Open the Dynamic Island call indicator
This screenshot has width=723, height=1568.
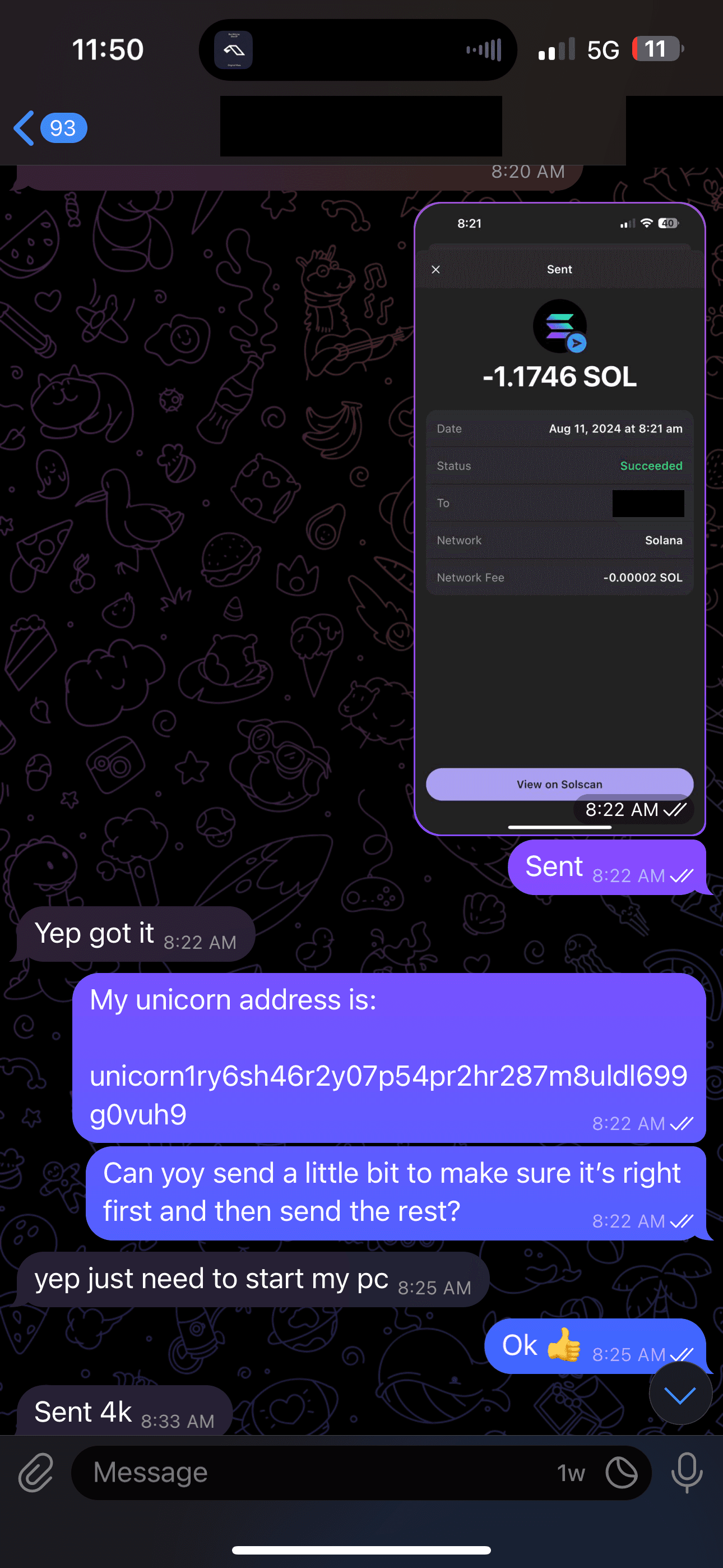click(358, 50)
